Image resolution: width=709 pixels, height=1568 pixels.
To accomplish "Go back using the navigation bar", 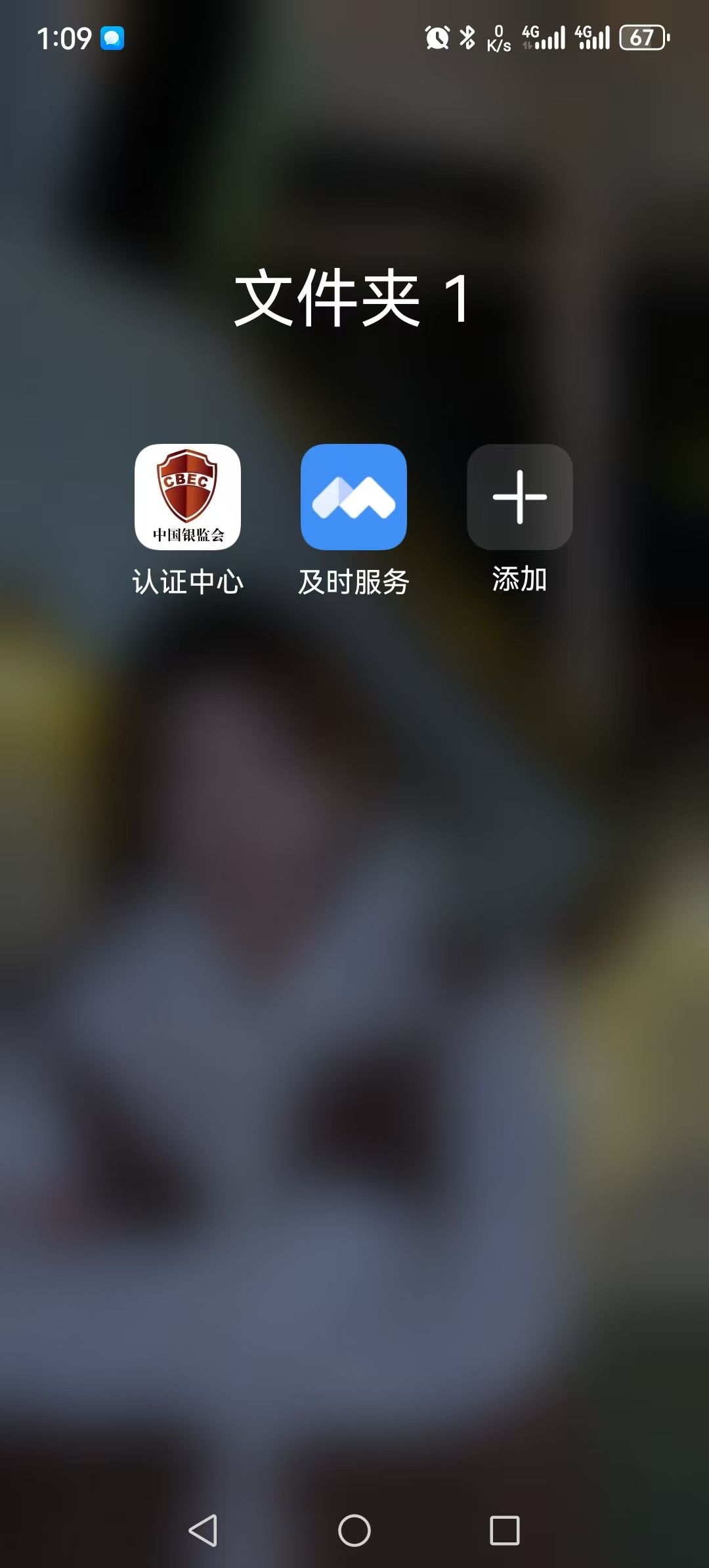I will (203, 1531).
